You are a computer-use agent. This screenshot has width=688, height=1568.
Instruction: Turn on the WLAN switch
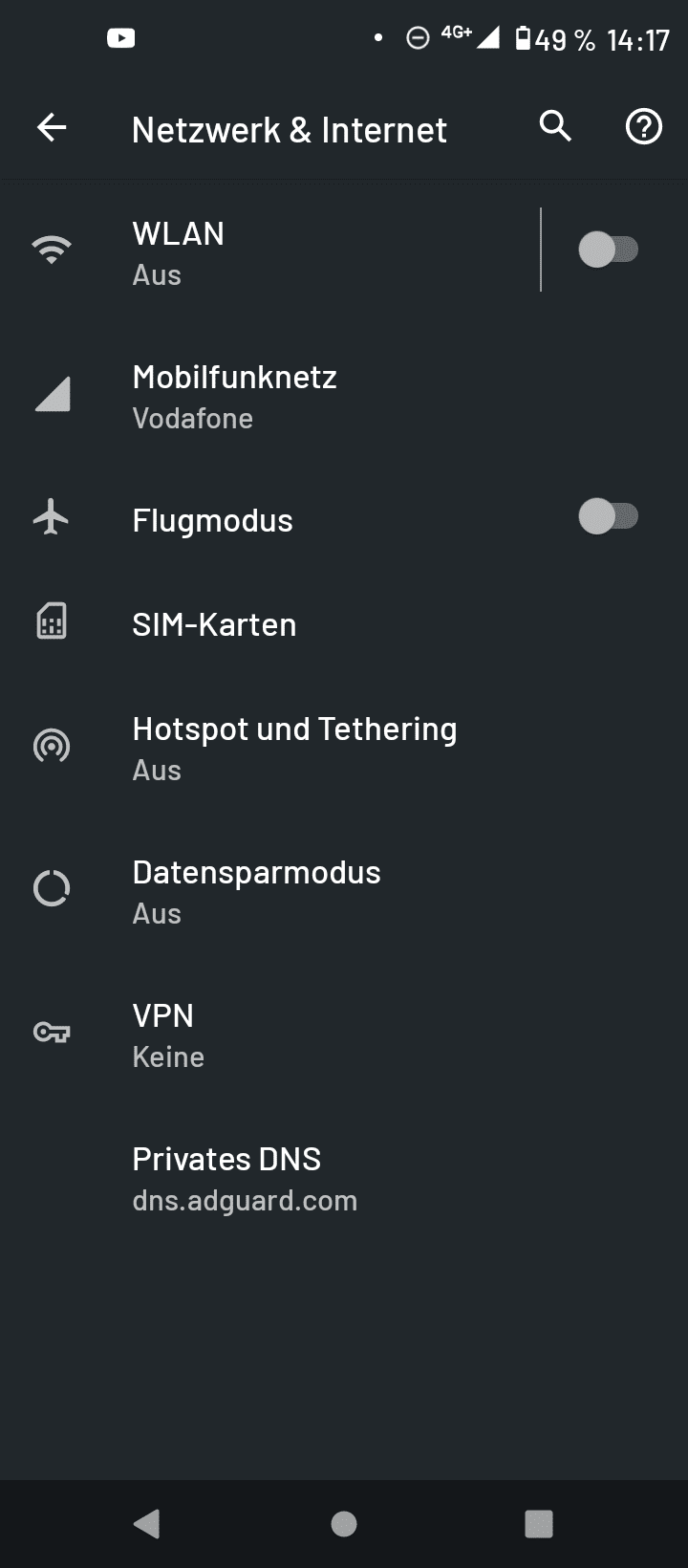point(608,250)
